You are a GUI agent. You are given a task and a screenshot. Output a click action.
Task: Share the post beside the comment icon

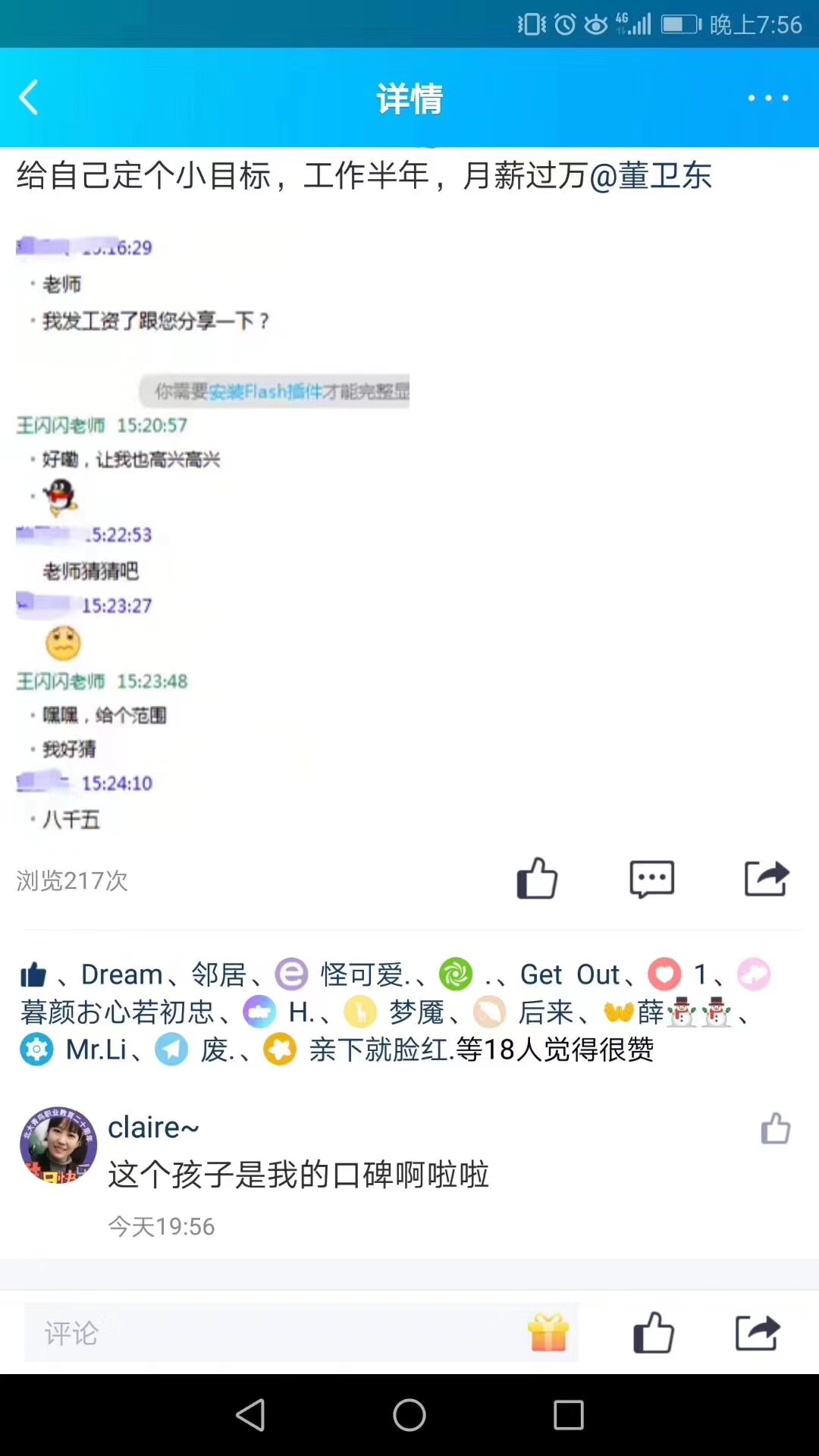766,878
